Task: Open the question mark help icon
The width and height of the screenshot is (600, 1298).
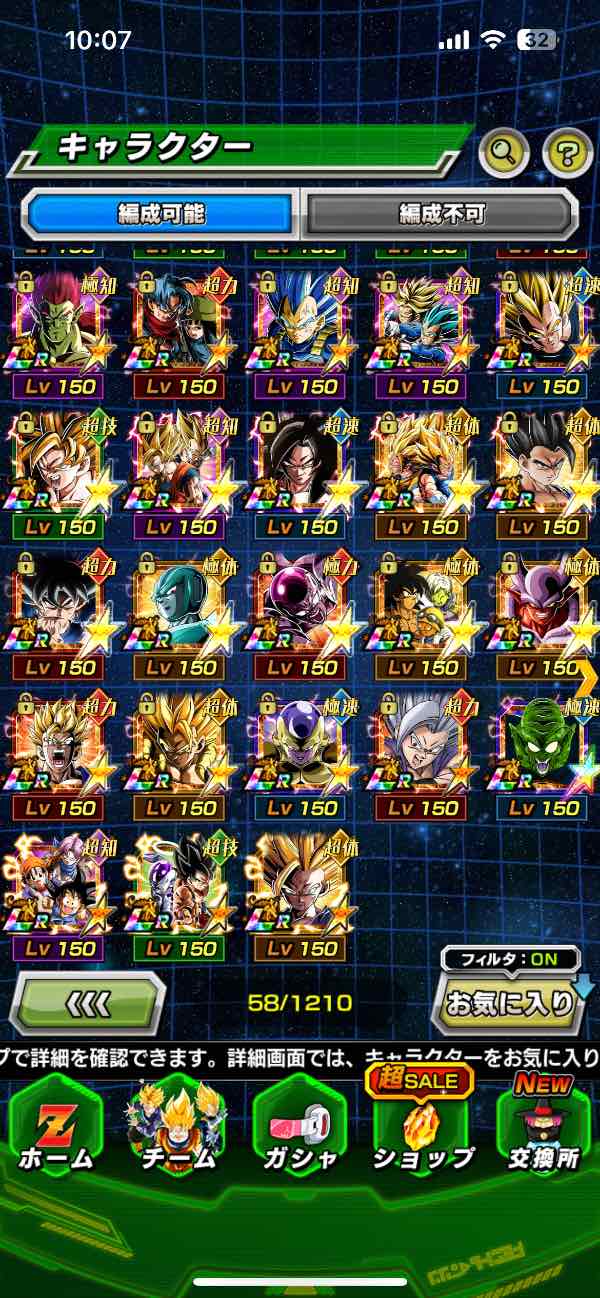Action: point(567,153)
